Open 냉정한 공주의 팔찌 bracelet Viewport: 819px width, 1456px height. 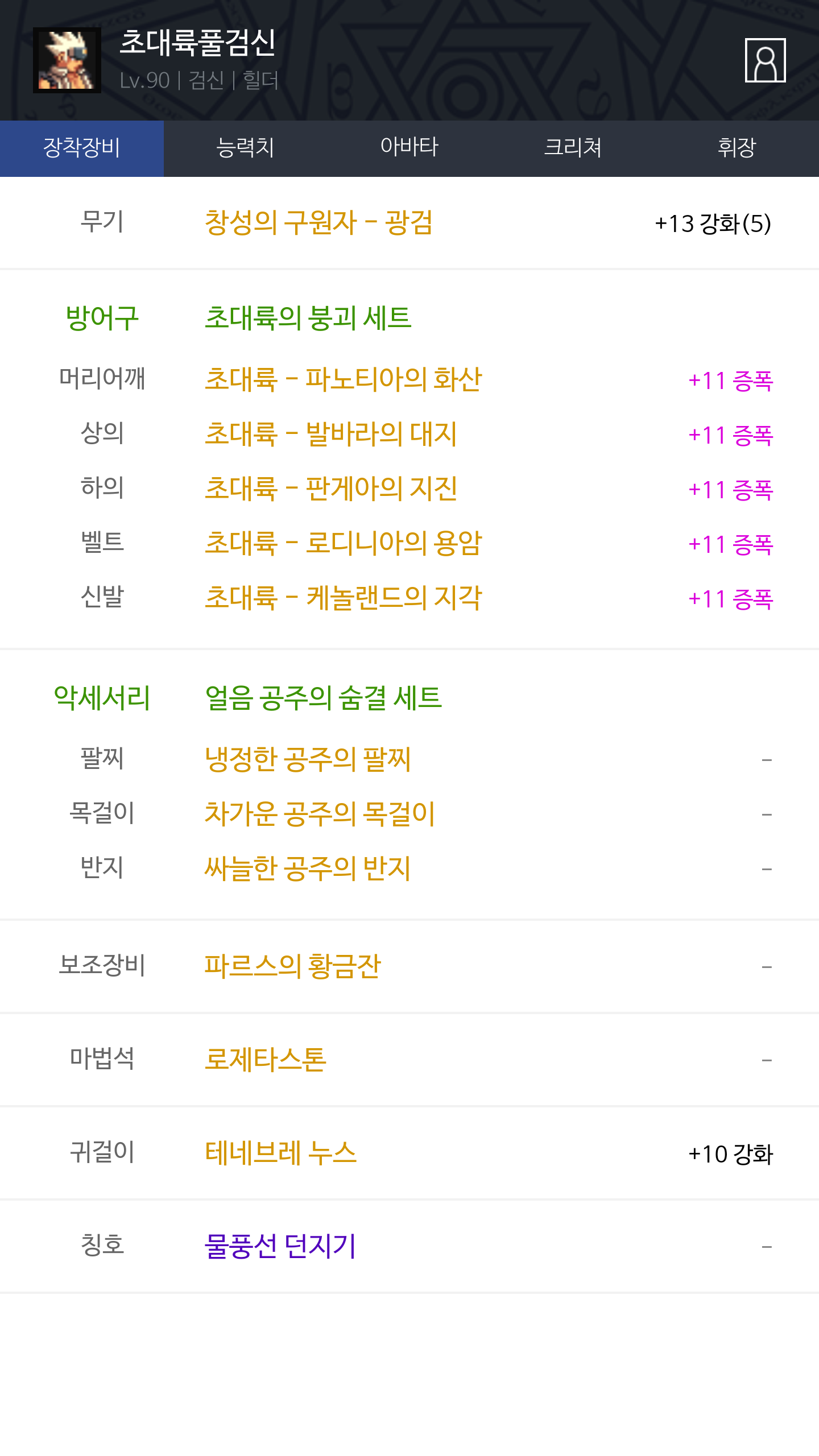(308, 759)
